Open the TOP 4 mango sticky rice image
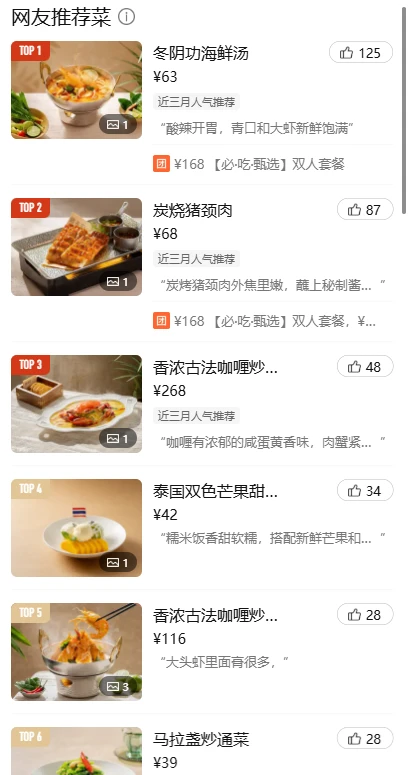The image size is (409, 775). [77, 528]
